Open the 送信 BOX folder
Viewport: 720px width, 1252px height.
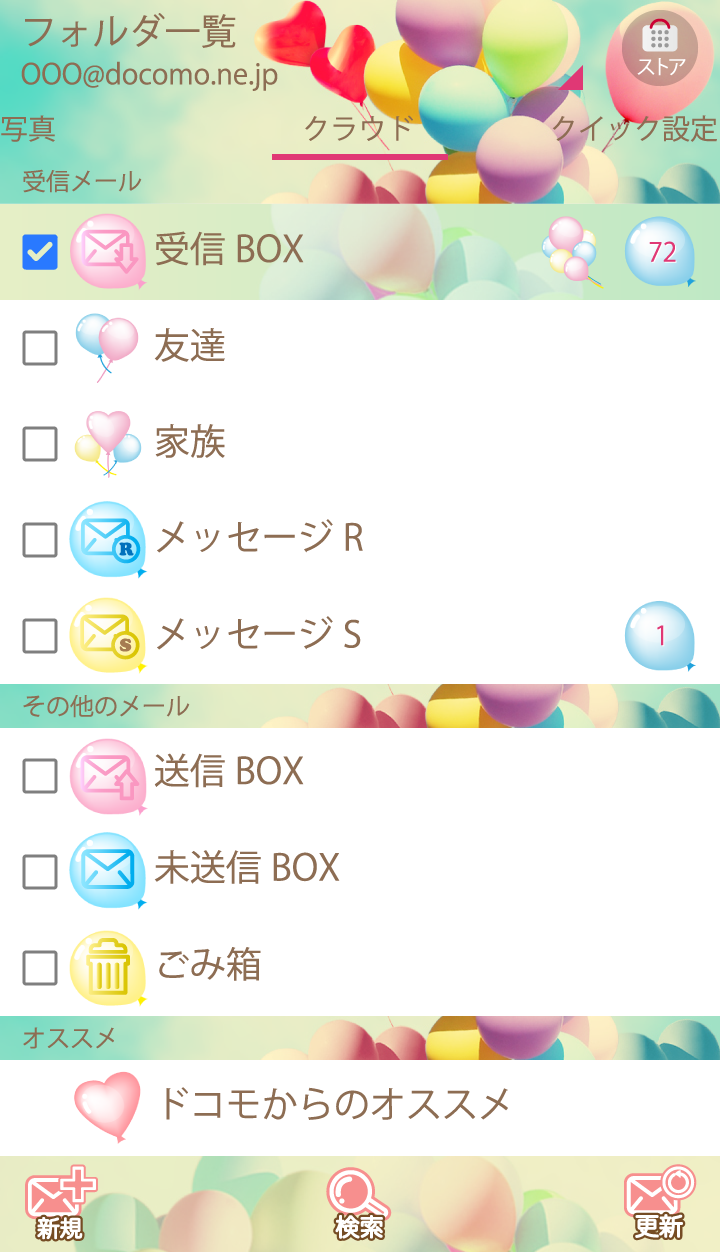click(300, 773)
